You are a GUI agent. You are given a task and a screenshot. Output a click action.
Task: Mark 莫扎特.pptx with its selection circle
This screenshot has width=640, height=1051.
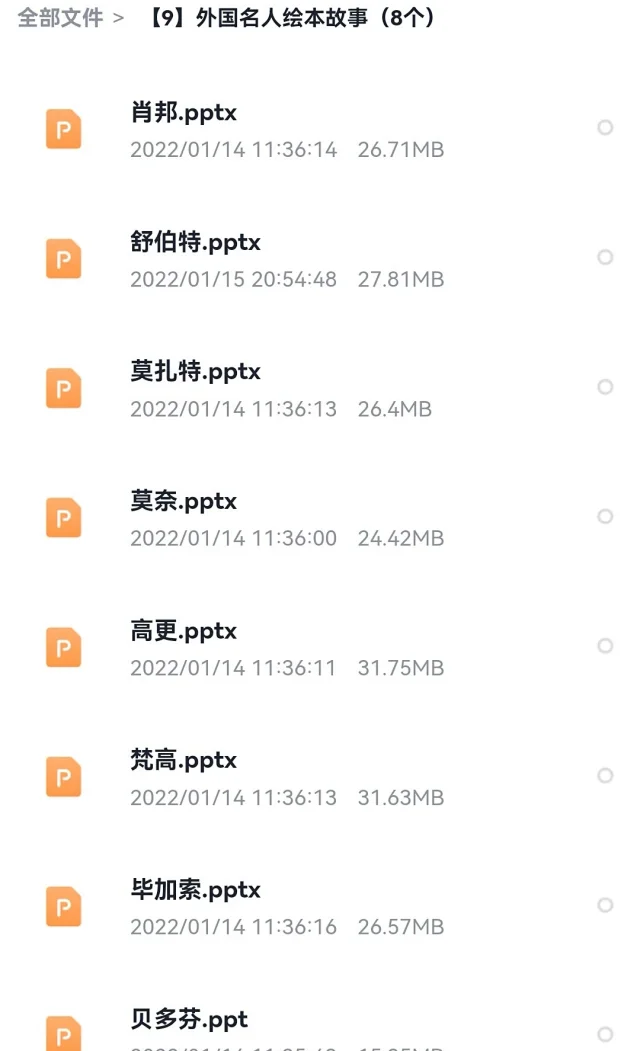pos(605,387)
